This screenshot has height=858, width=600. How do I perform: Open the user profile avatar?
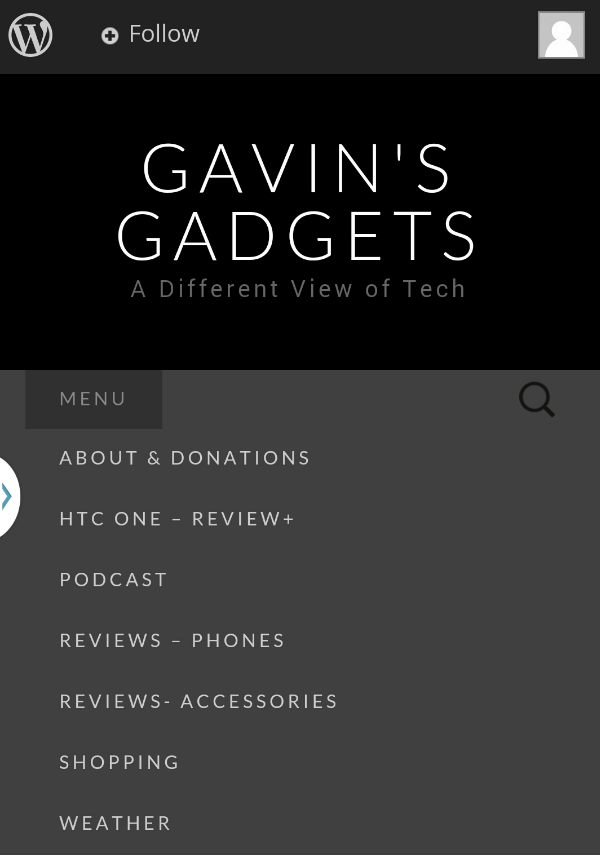point(561,35)
